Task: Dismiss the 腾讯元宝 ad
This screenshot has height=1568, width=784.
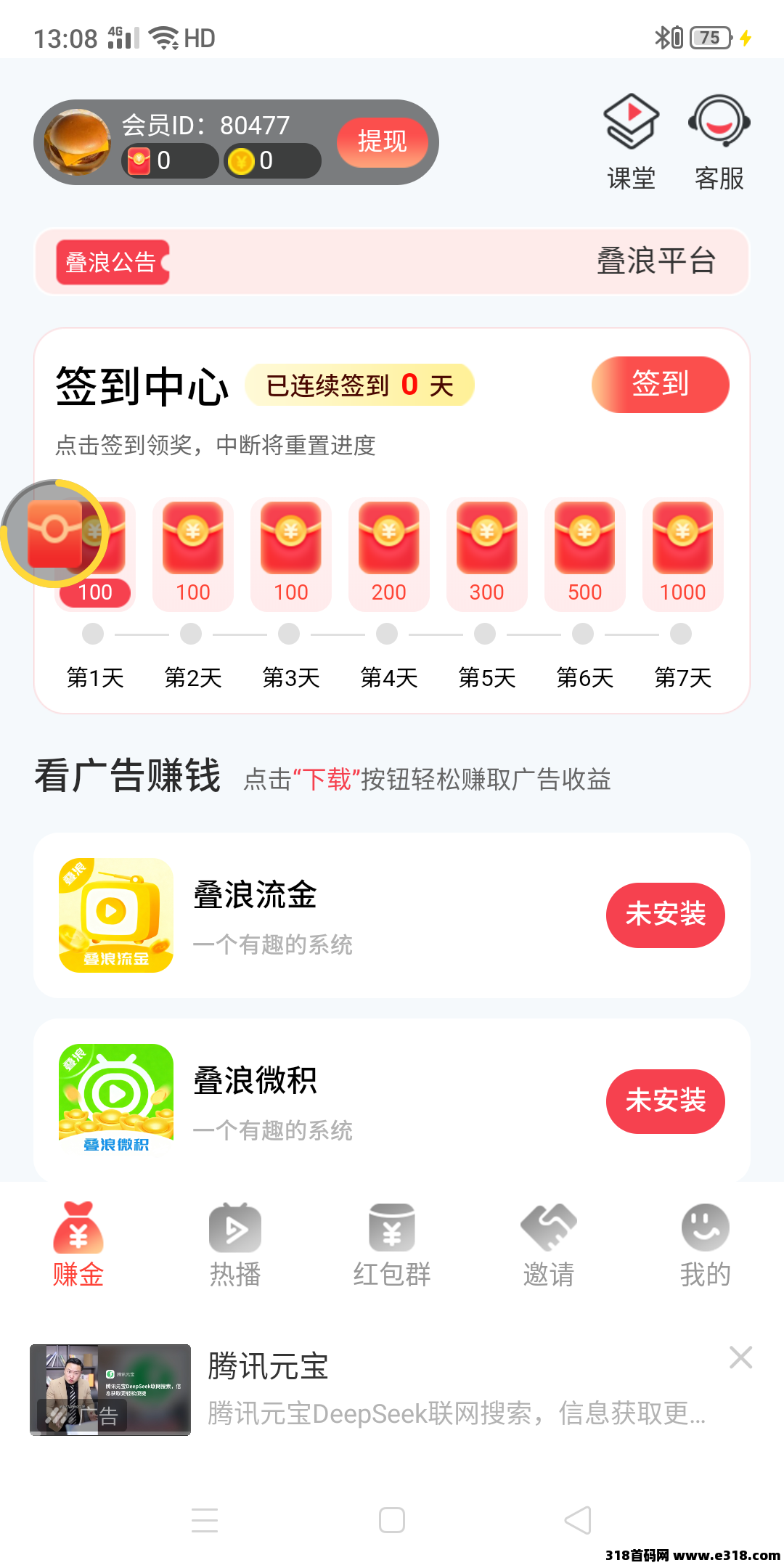Action: tap(740, 1357)
